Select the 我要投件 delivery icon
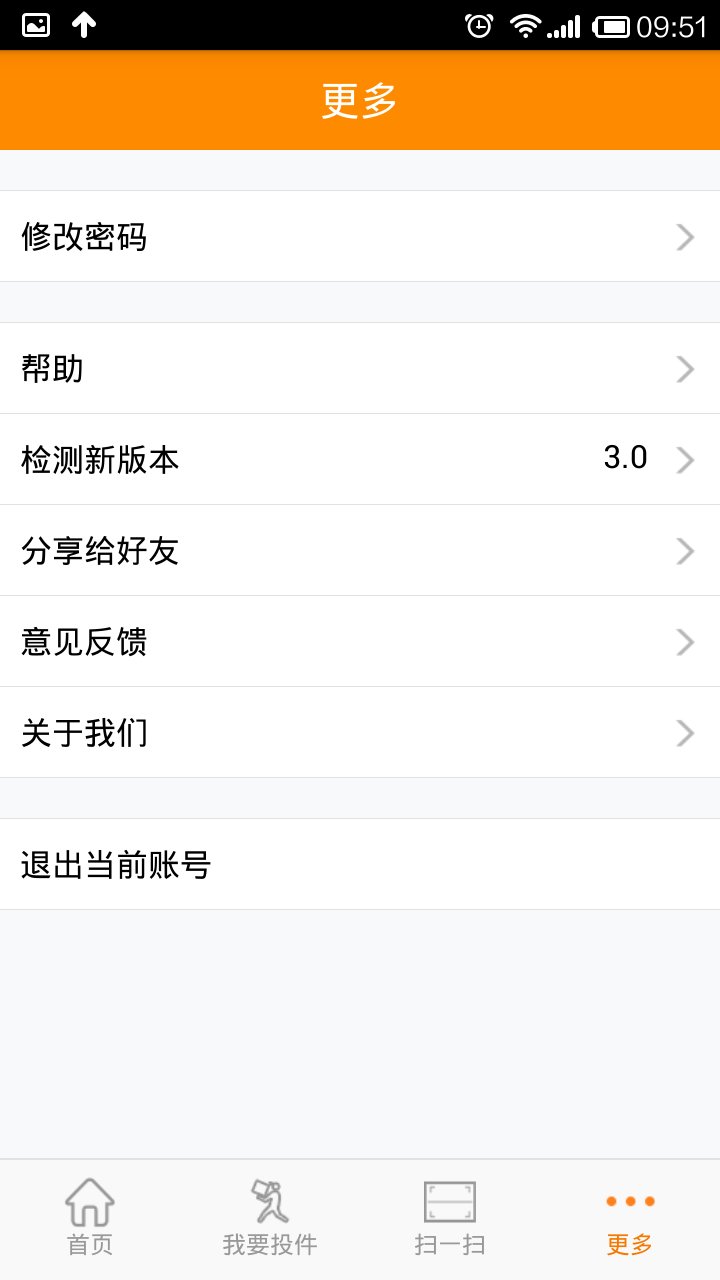Image resolution: width=720 pixels, height=1280 pixels. [x=269, y=1204]
